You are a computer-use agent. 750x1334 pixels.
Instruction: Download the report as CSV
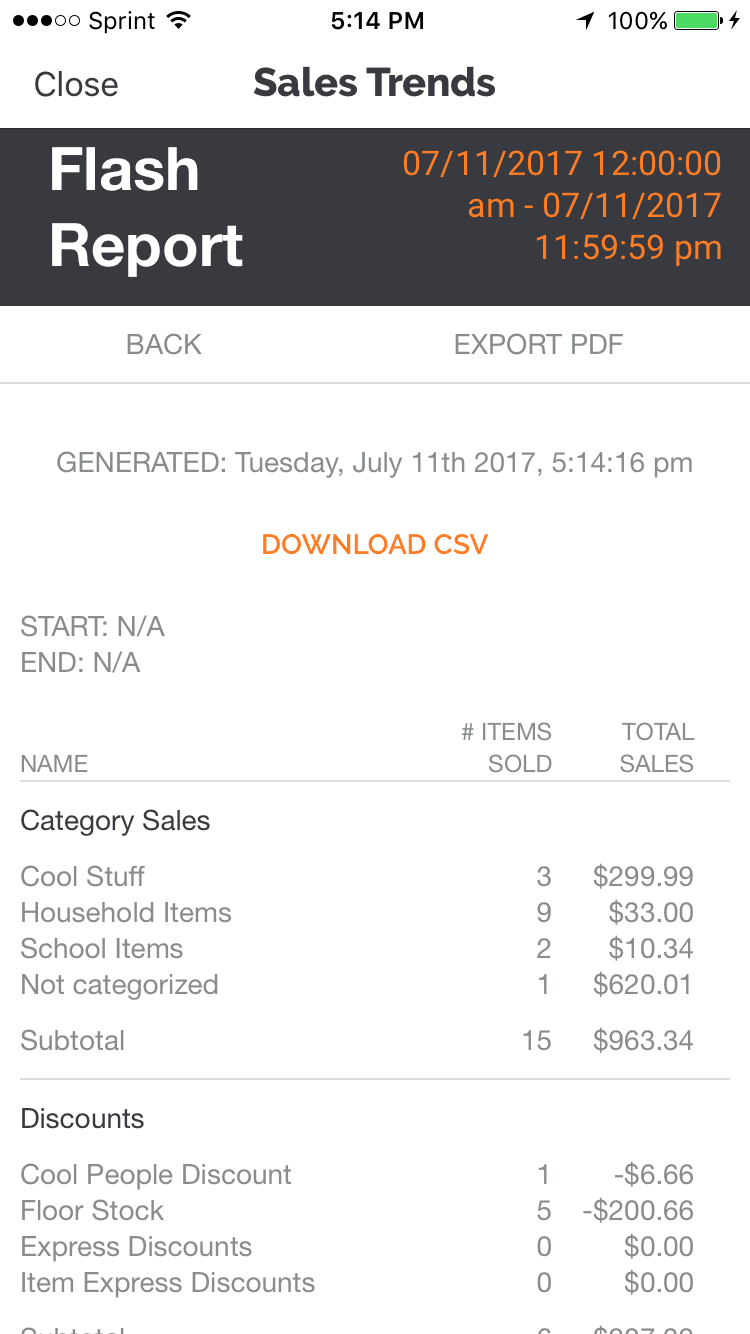tap(375, 544)
